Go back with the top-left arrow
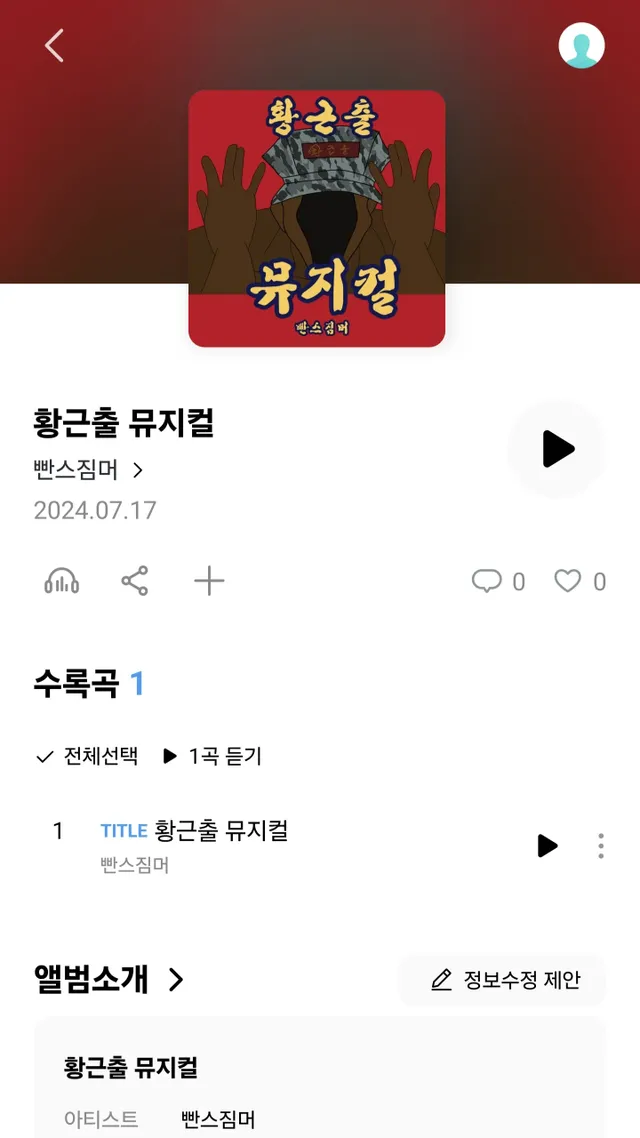640x1138 pixels. pyautogui.click(x=54, y=46)
